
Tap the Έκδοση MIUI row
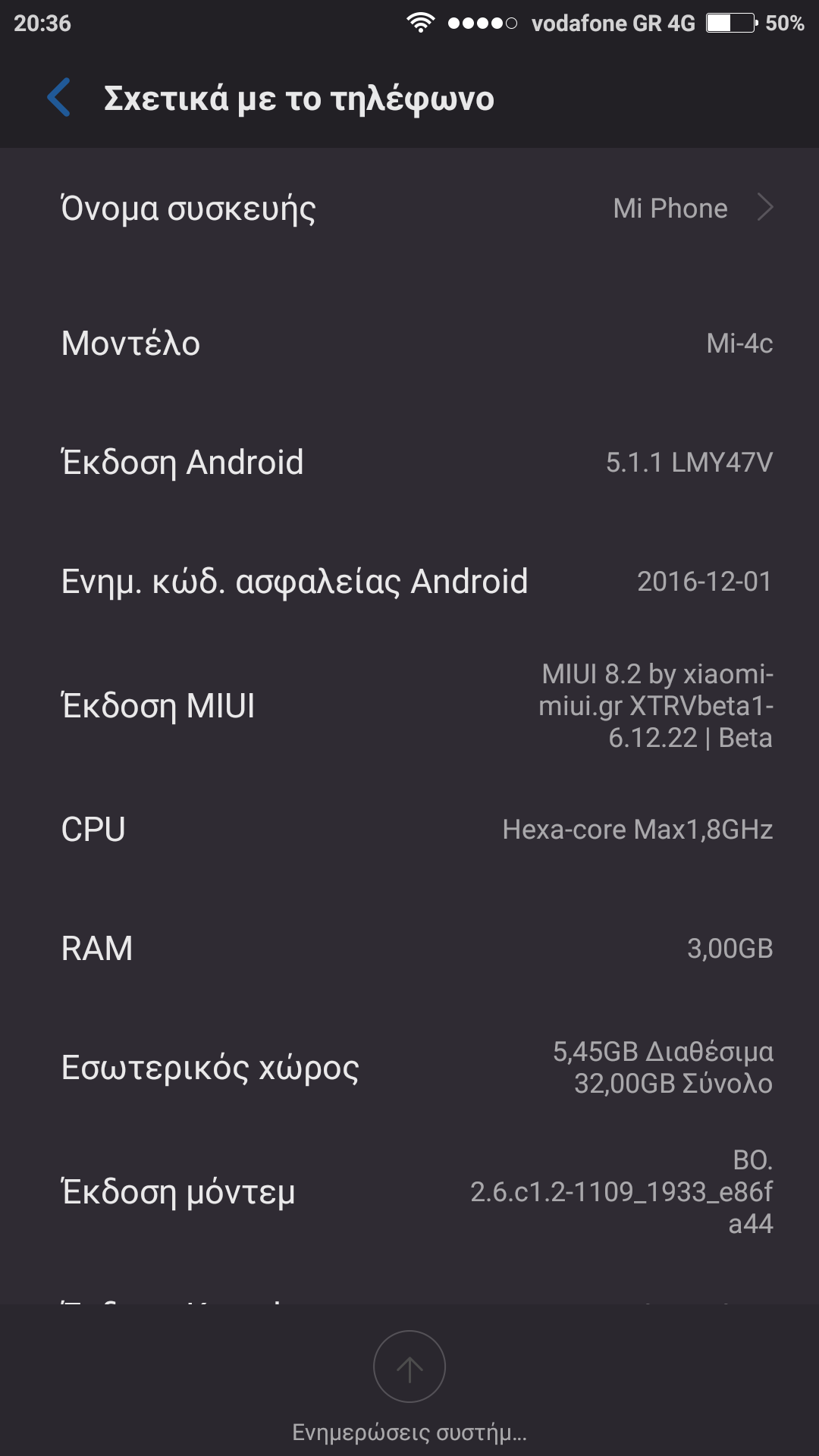[x=409, y=706]
